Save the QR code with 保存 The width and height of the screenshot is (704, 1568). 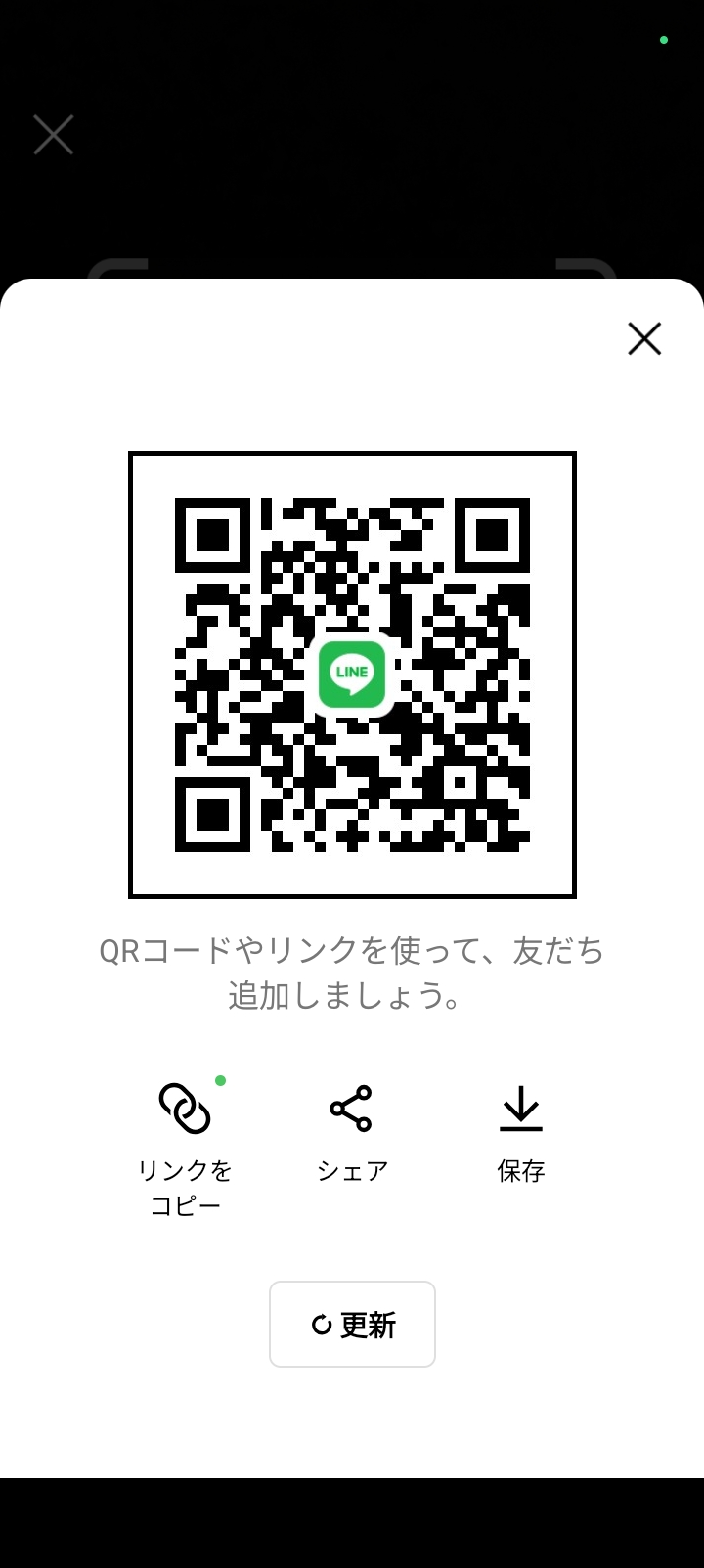(520, 1134)
